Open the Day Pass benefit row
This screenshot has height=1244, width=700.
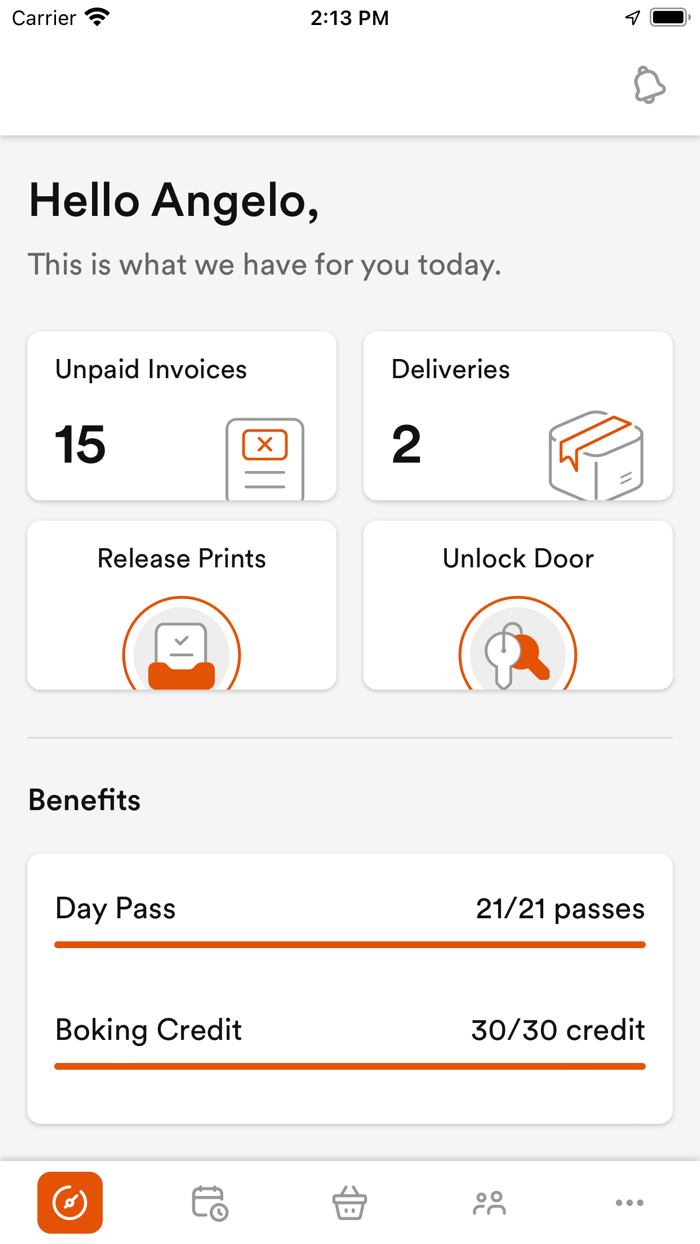pyautogui.click(x=350, y=920)
